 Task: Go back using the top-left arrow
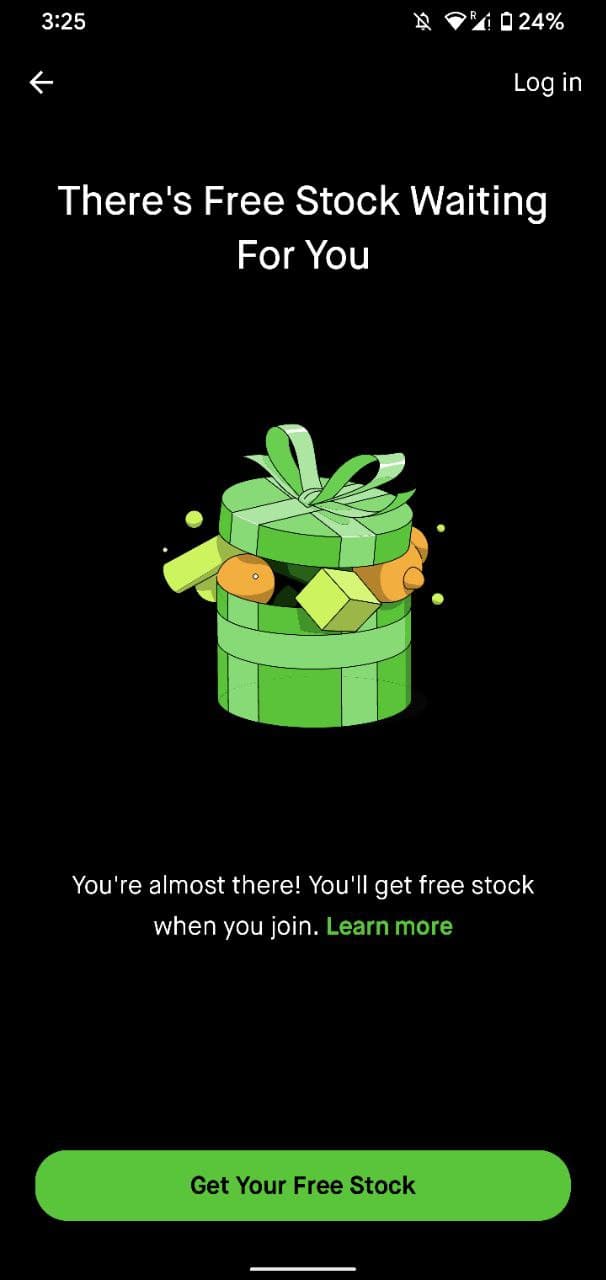41,83
